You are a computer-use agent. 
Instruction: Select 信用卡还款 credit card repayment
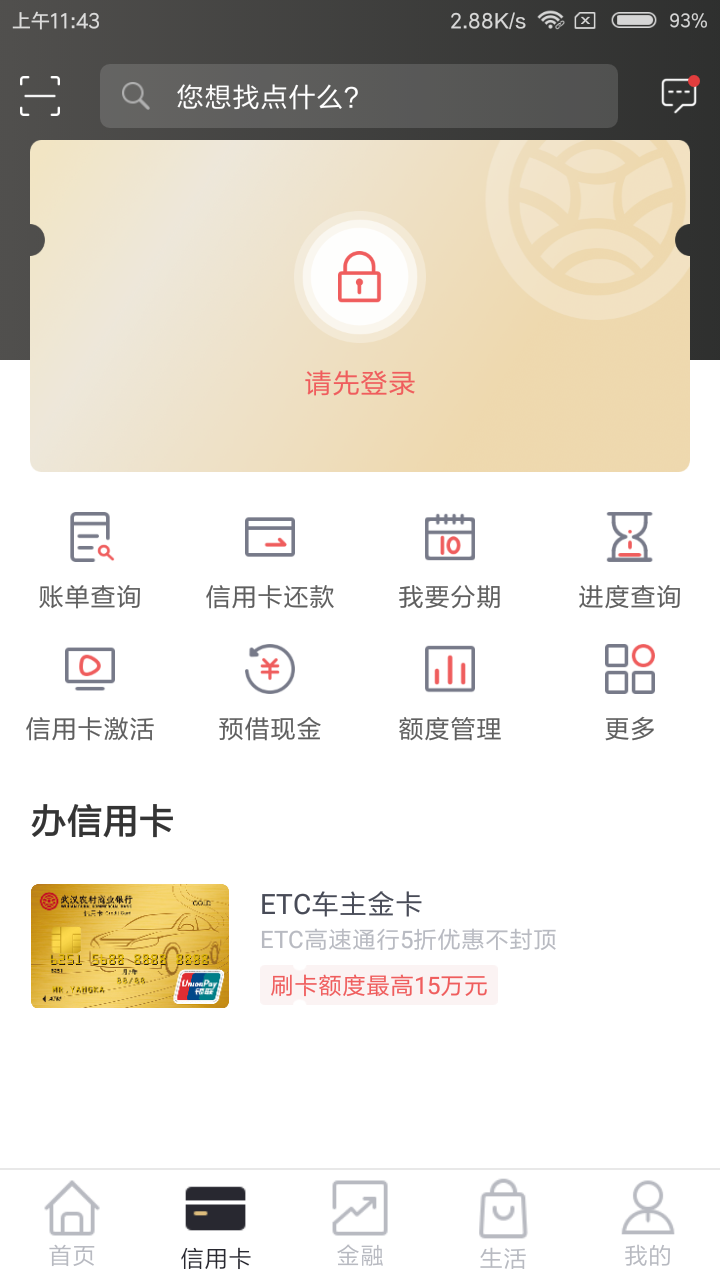[x=270, y=555]
